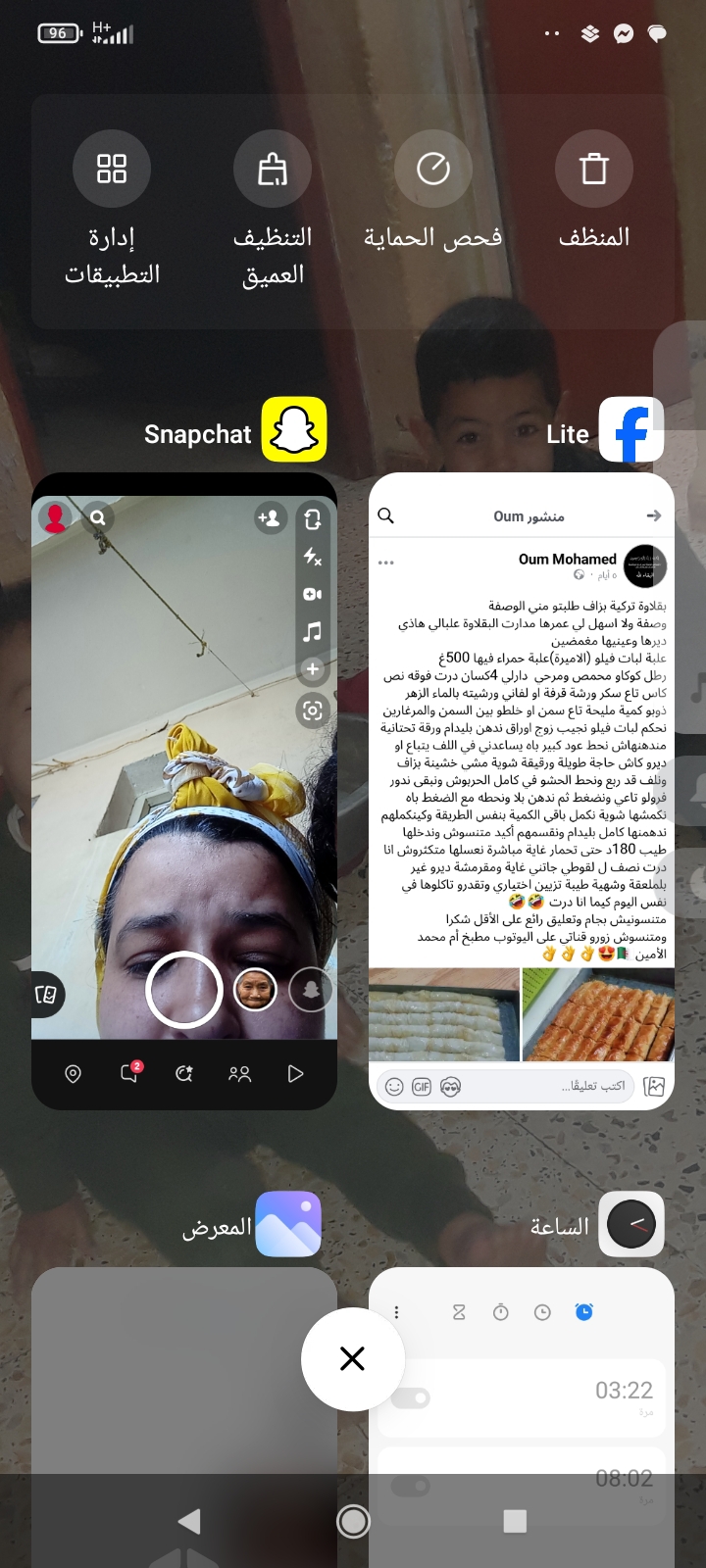Tap the Facebook Lite app icon header
The image size is (706, 1568).
point(630,429)
